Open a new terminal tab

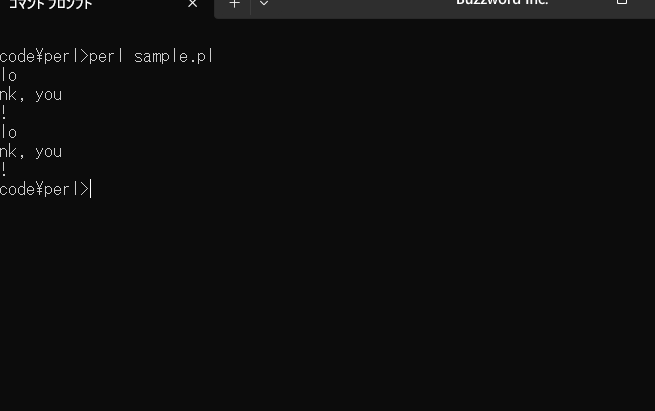(x=234, y=4)
